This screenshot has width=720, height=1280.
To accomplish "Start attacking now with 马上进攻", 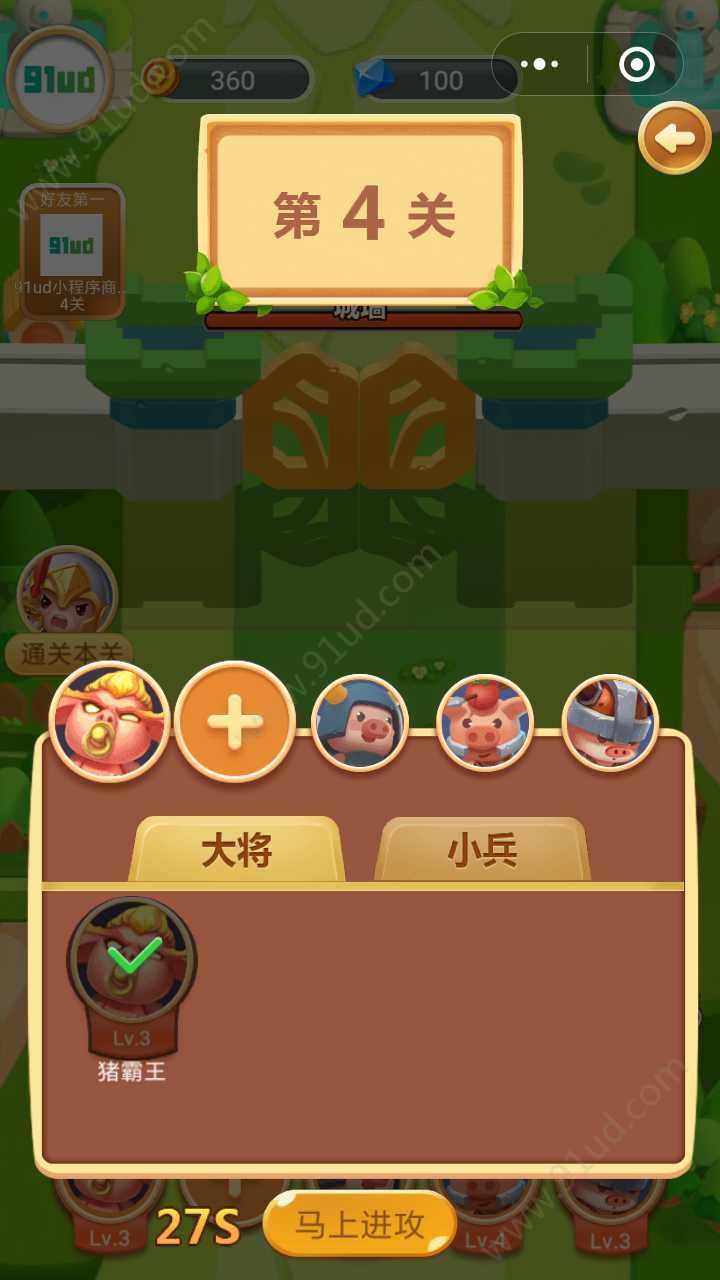I will pos(360,1225).
